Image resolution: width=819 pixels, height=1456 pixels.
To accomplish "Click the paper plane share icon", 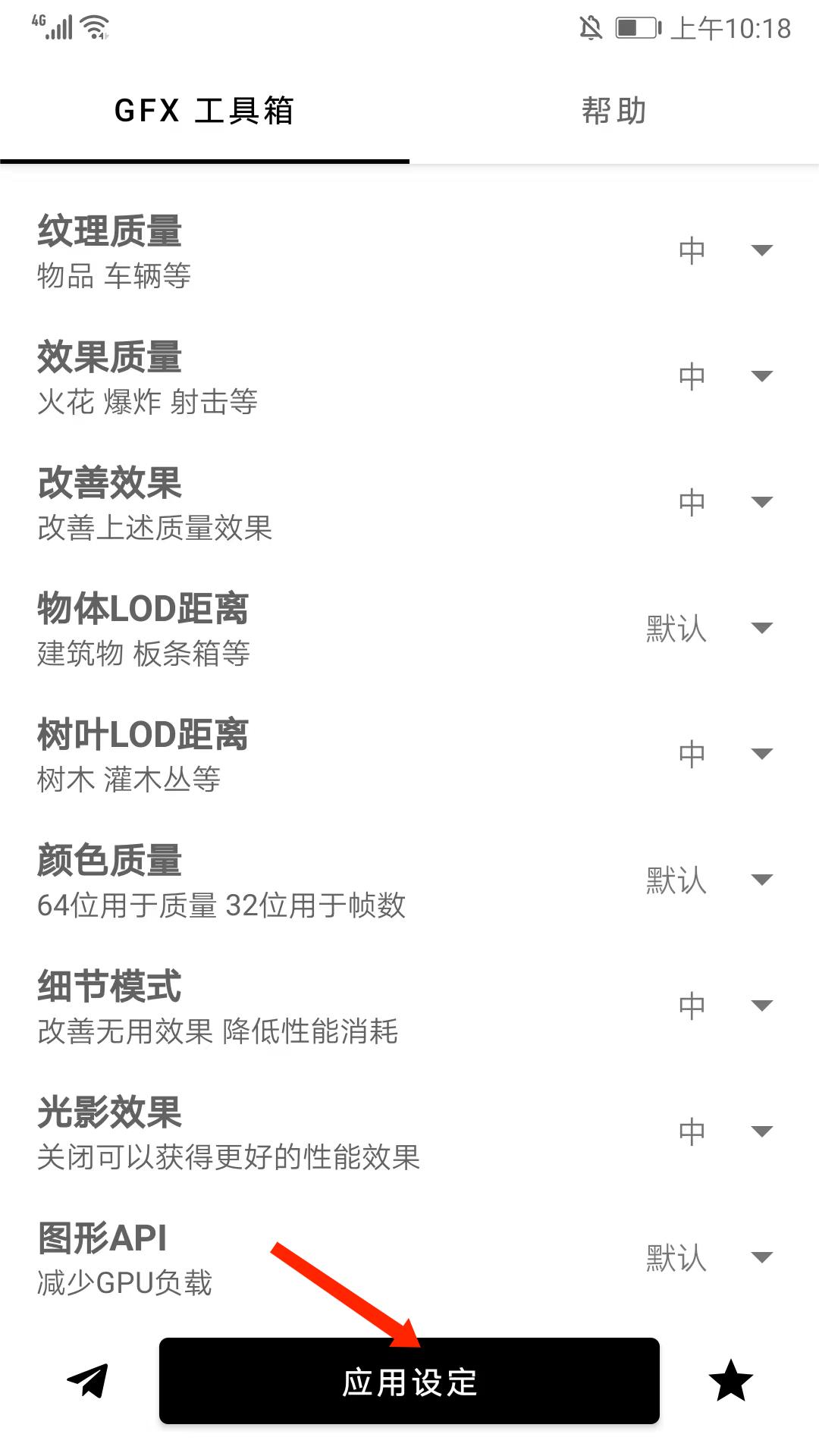I will [x=86, y=1380].
